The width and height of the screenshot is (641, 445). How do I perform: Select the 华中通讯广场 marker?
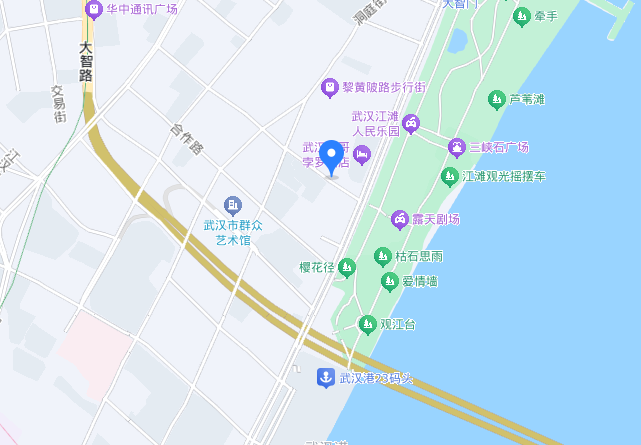tap(93, 9)
